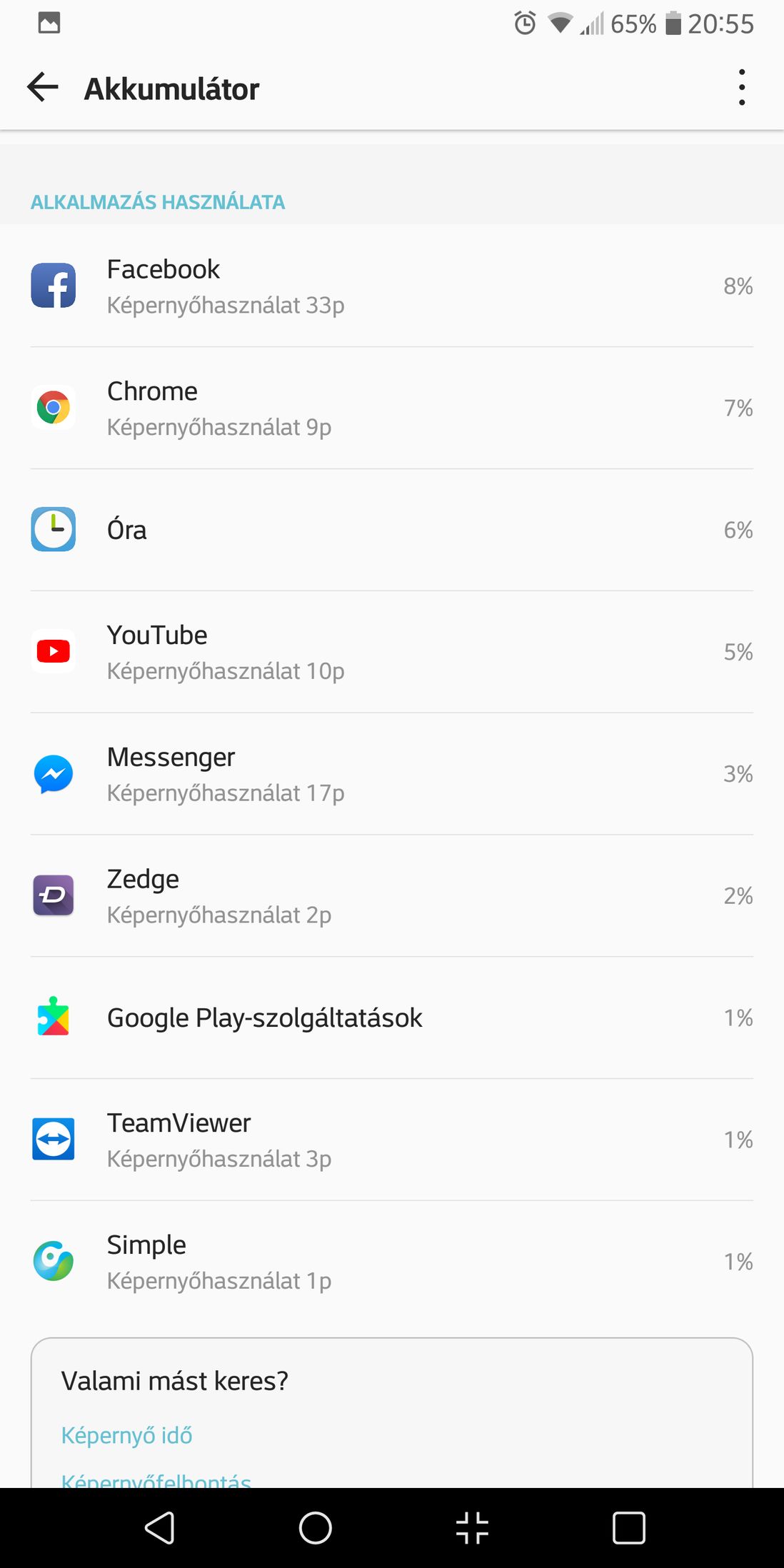Screen dimensions: 784x1568
Task: View Chrome battery usage
Action: click(392, 408)
